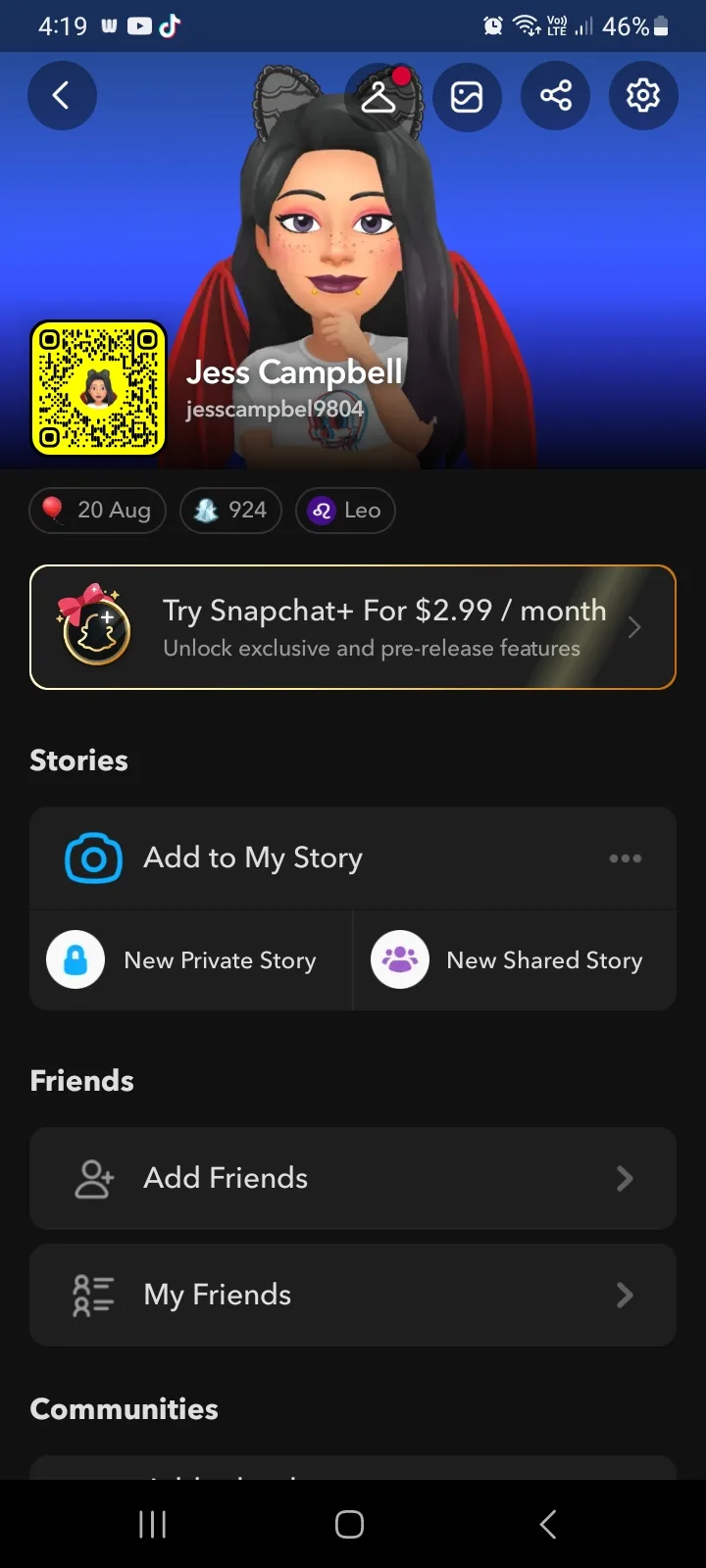The image size is (706, 1568).
Task: Create a New Shared Story
Action: pyautogui.click(x=515, y=960)
